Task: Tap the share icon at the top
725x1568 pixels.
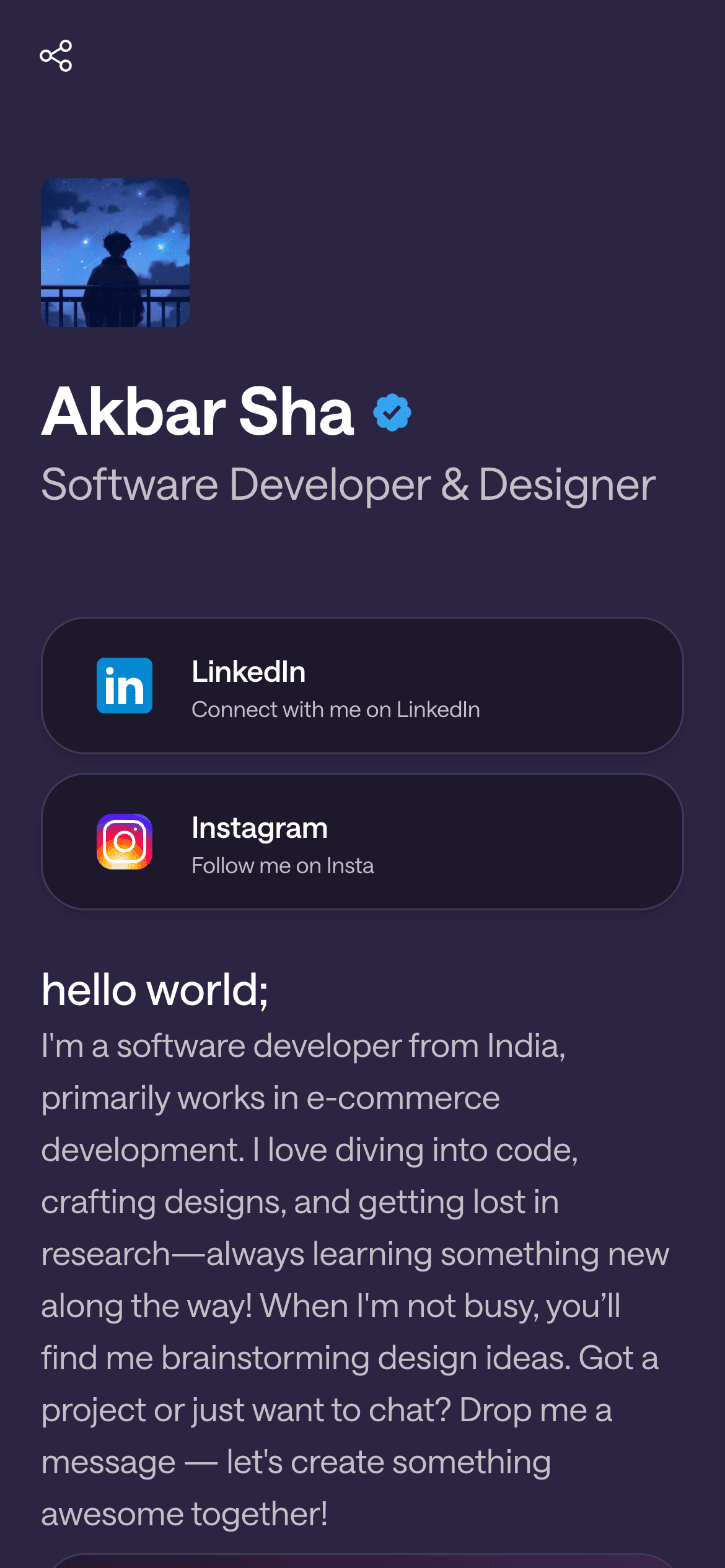Action: coord(56,56)
